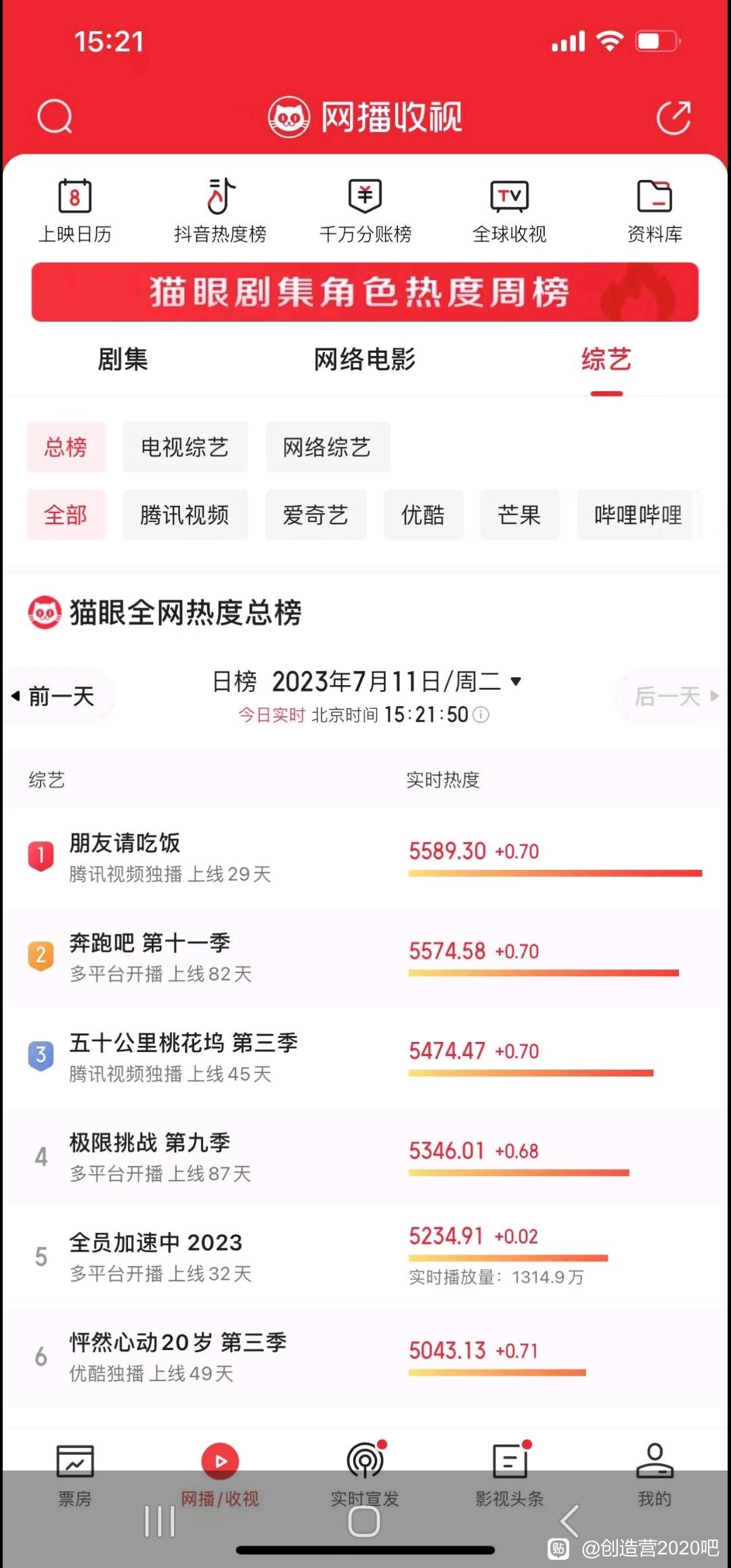731x1568 pixels.
Task: Open 上映日历 release calendar
Action: (74, 211)
